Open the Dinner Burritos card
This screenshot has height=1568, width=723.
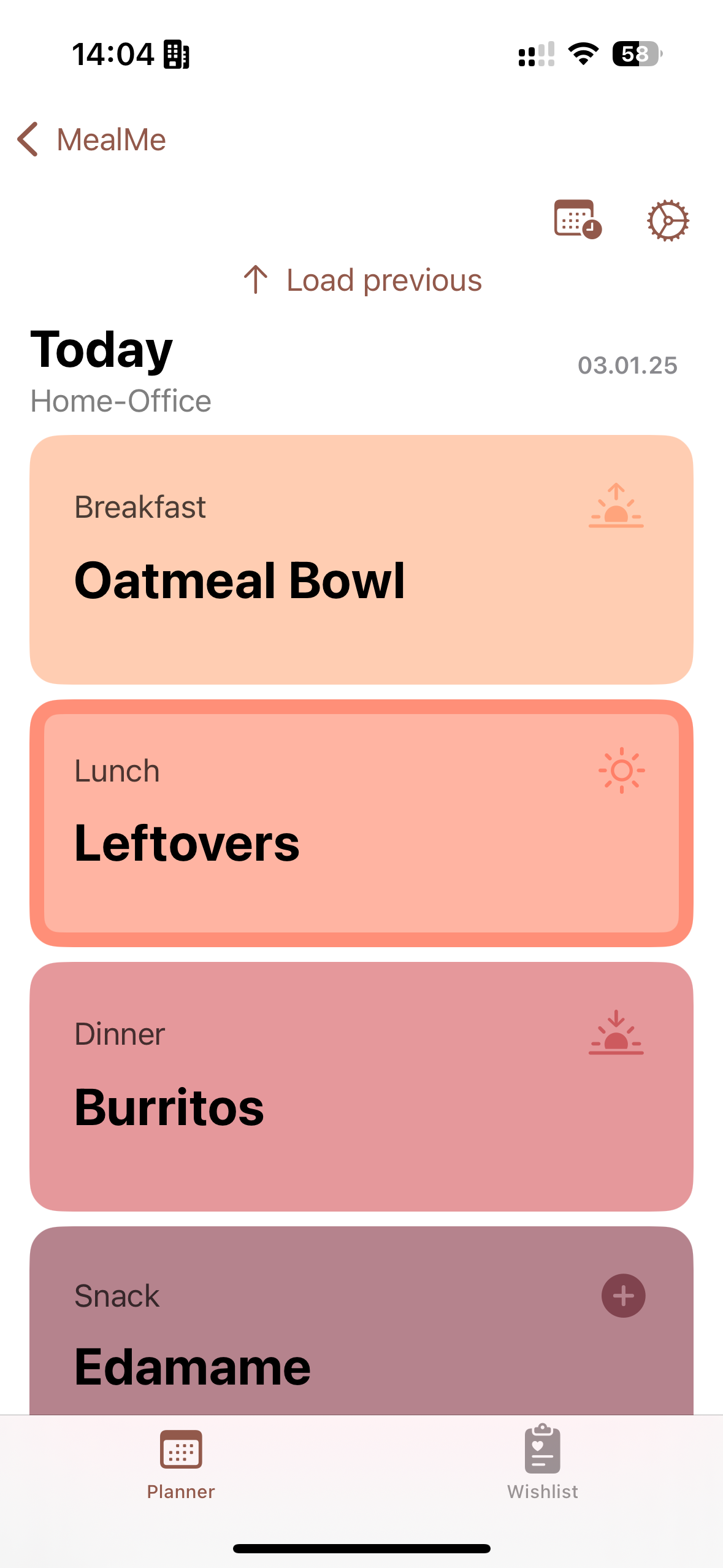coord(361,1086)
